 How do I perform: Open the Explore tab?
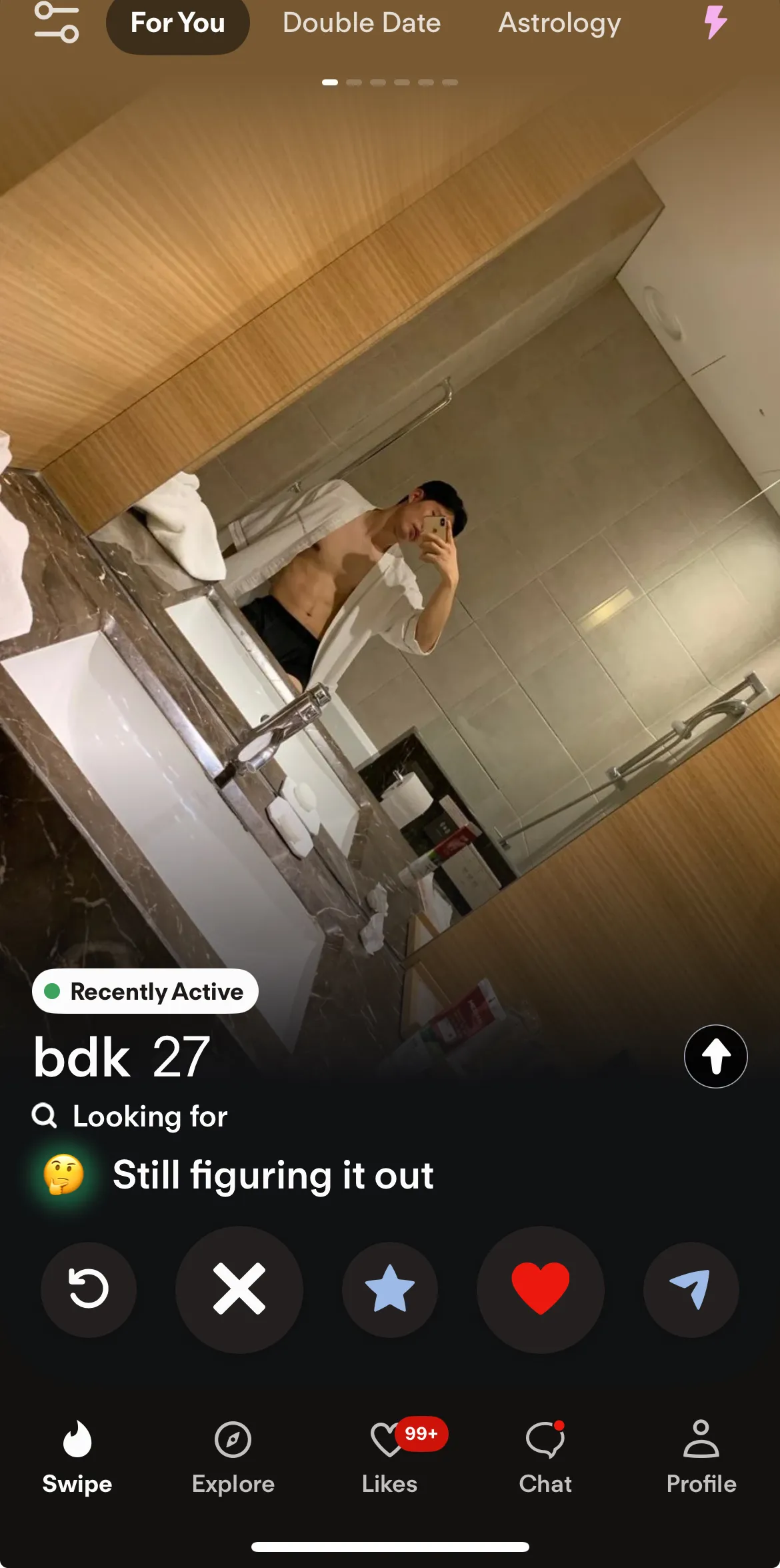coord(233,1457)
